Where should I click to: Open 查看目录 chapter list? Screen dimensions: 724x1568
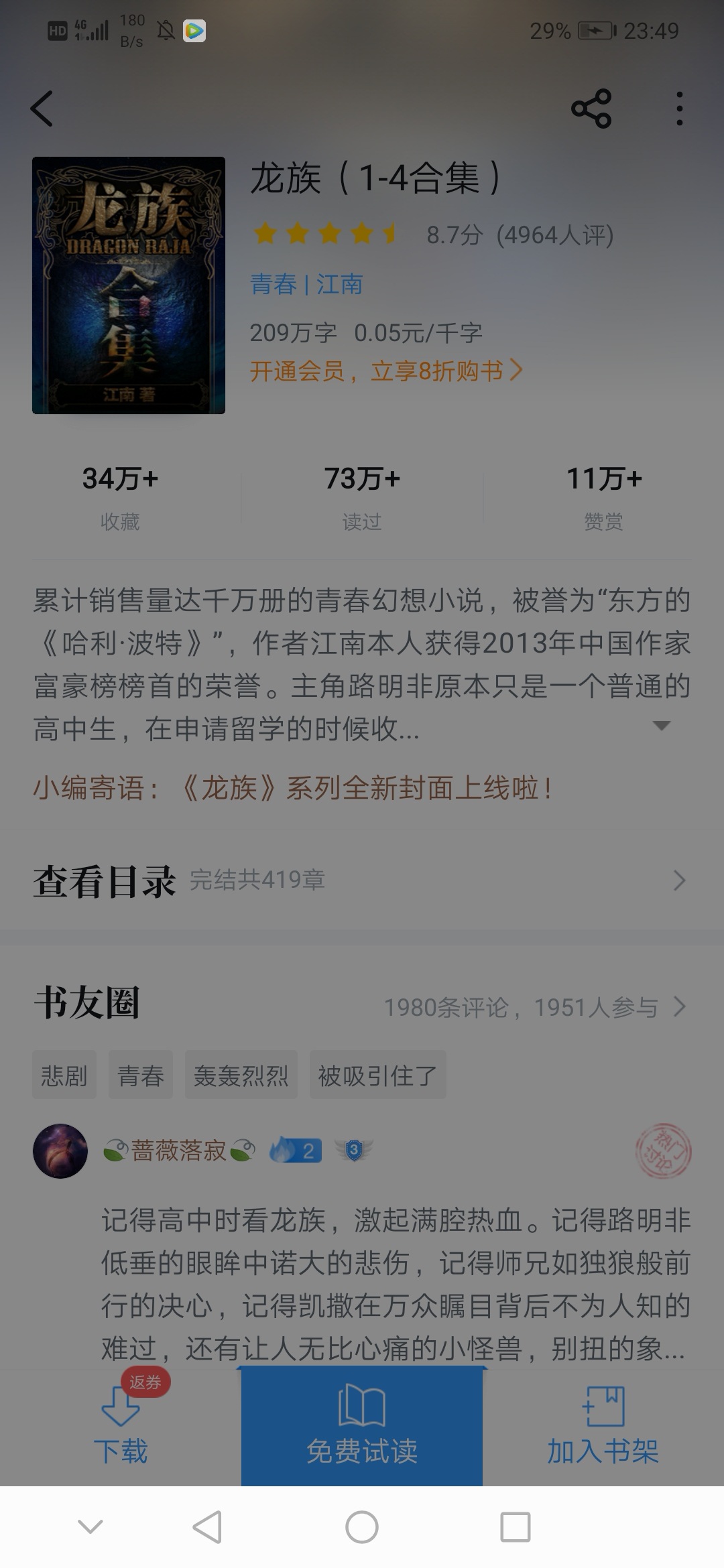tap(362, 880)
